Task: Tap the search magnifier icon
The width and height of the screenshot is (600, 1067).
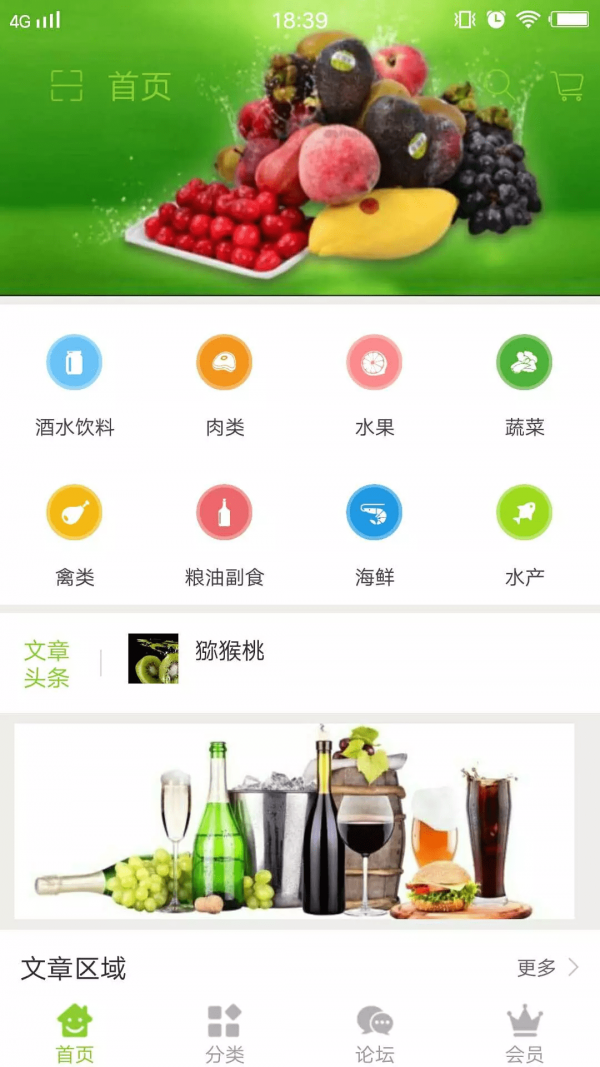Action: click(x=499, y=87)
